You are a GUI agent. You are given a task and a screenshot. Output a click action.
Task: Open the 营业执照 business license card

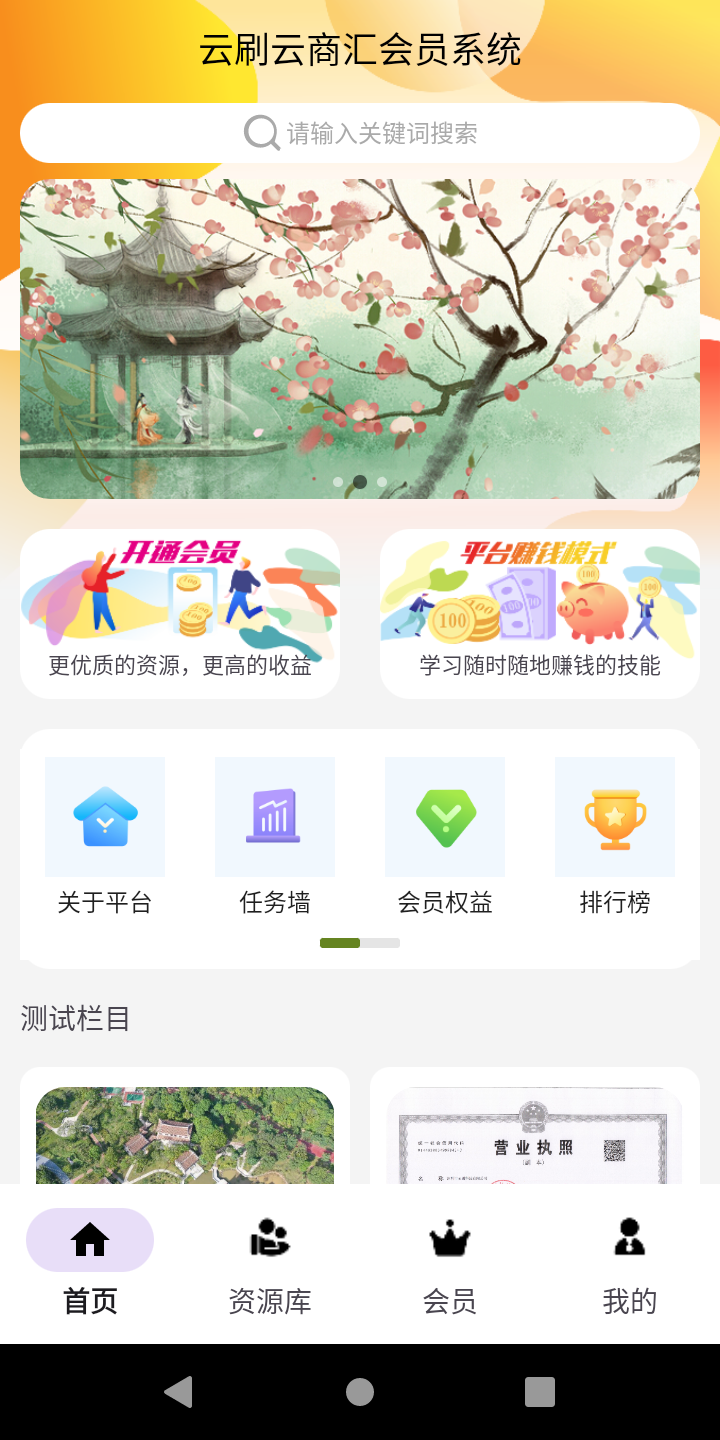click(535, 1135)
